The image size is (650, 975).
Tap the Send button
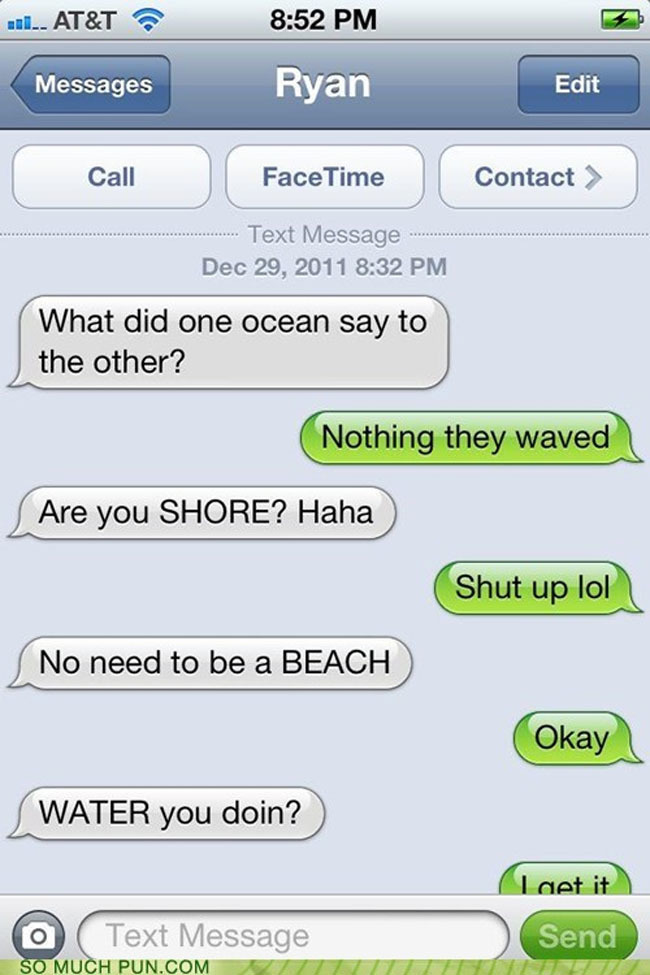pyautogui.click(x=577, y=935)
